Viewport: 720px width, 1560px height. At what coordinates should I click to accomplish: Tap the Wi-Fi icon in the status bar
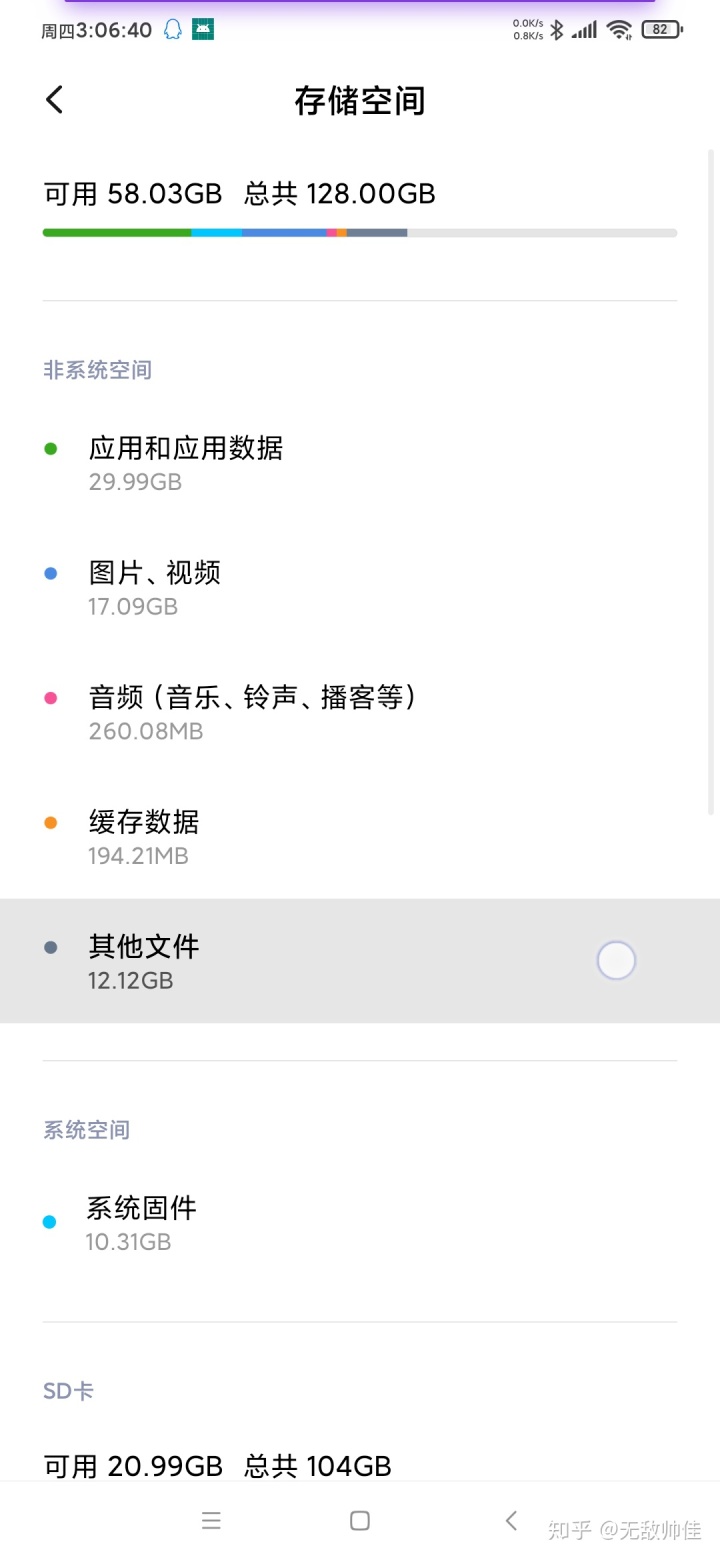(x=618, y=29)
